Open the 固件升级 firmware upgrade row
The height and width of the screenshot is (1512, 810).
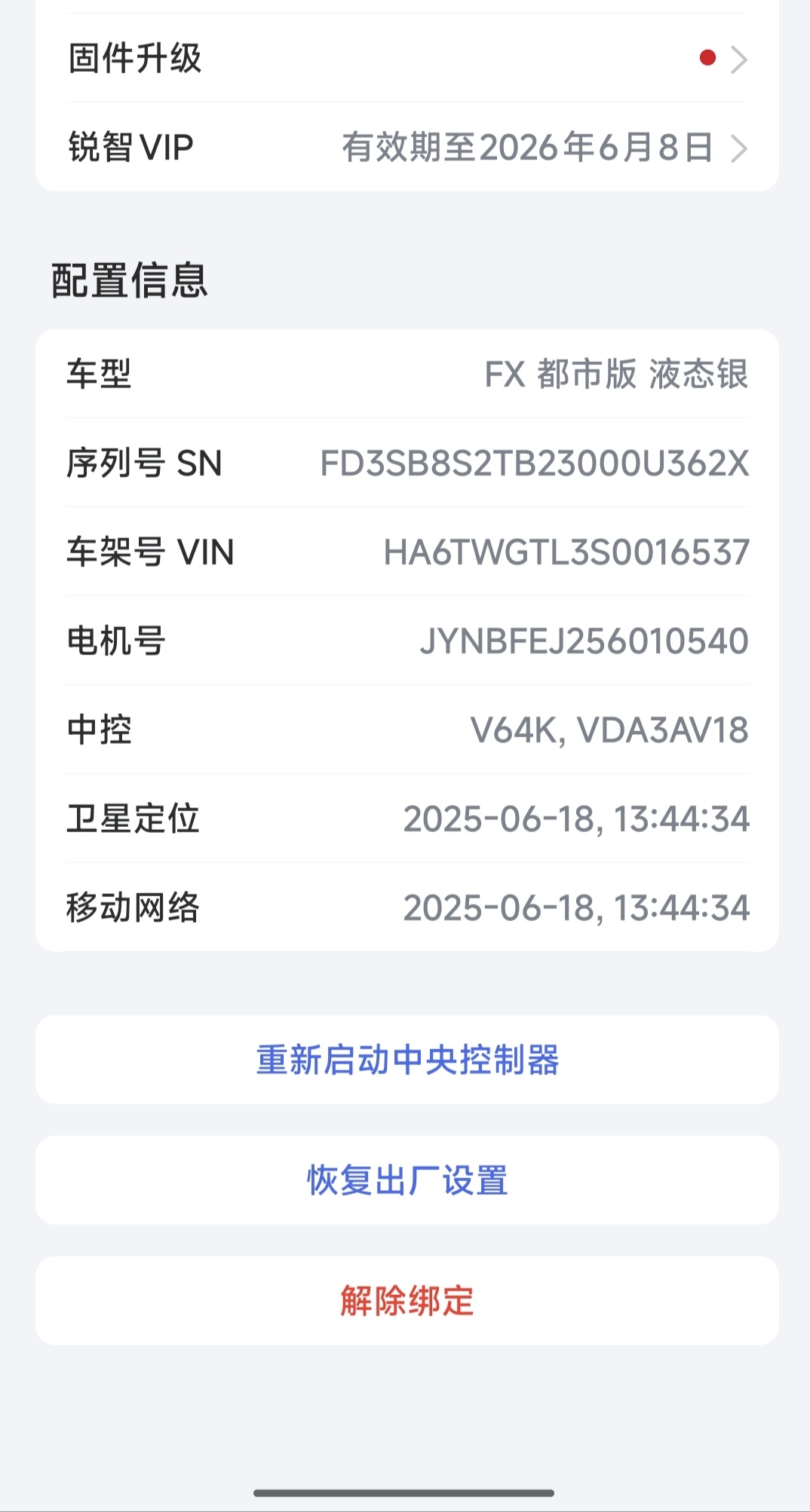point(407,58)
